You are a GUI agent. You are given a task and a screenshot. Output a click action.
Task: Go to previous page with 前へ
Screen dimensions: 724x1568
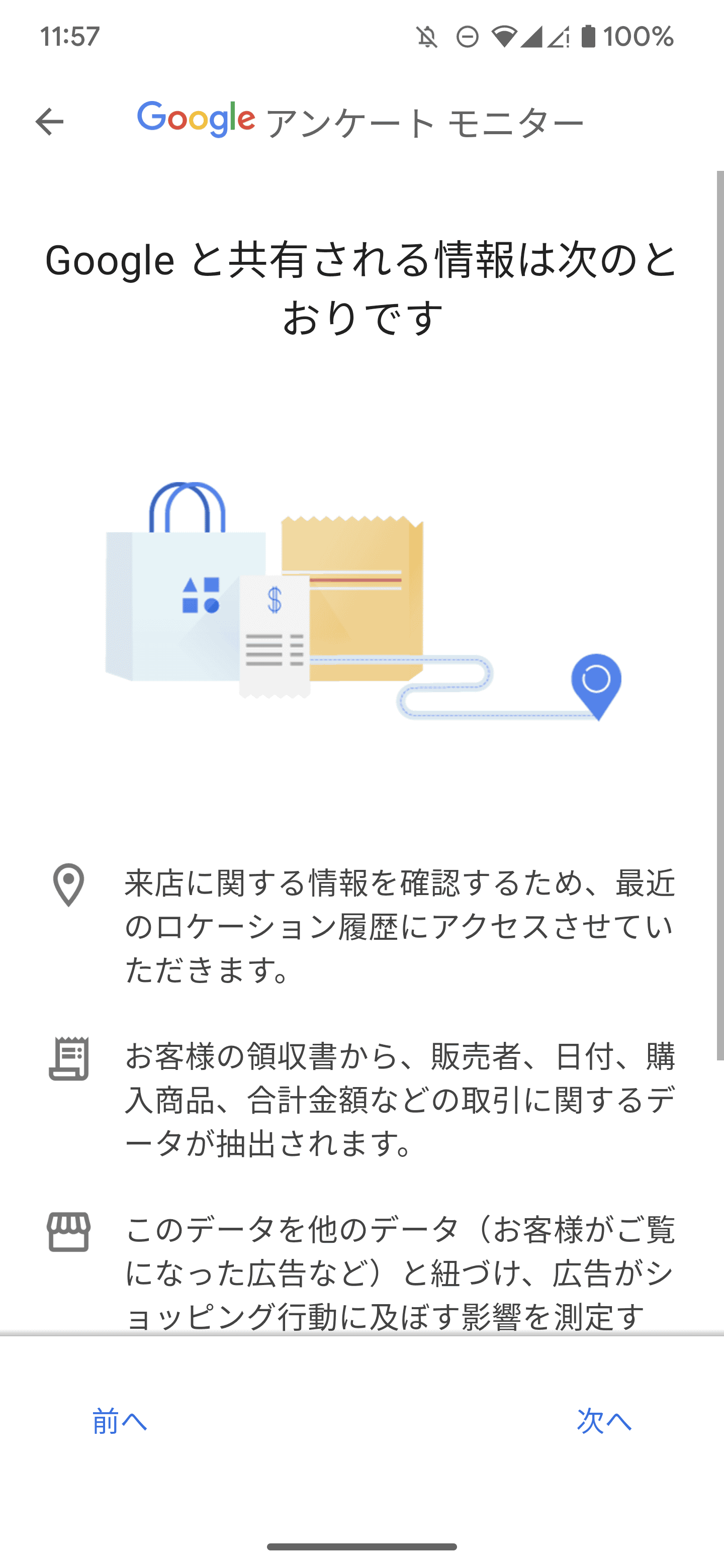coord(120,1421)
